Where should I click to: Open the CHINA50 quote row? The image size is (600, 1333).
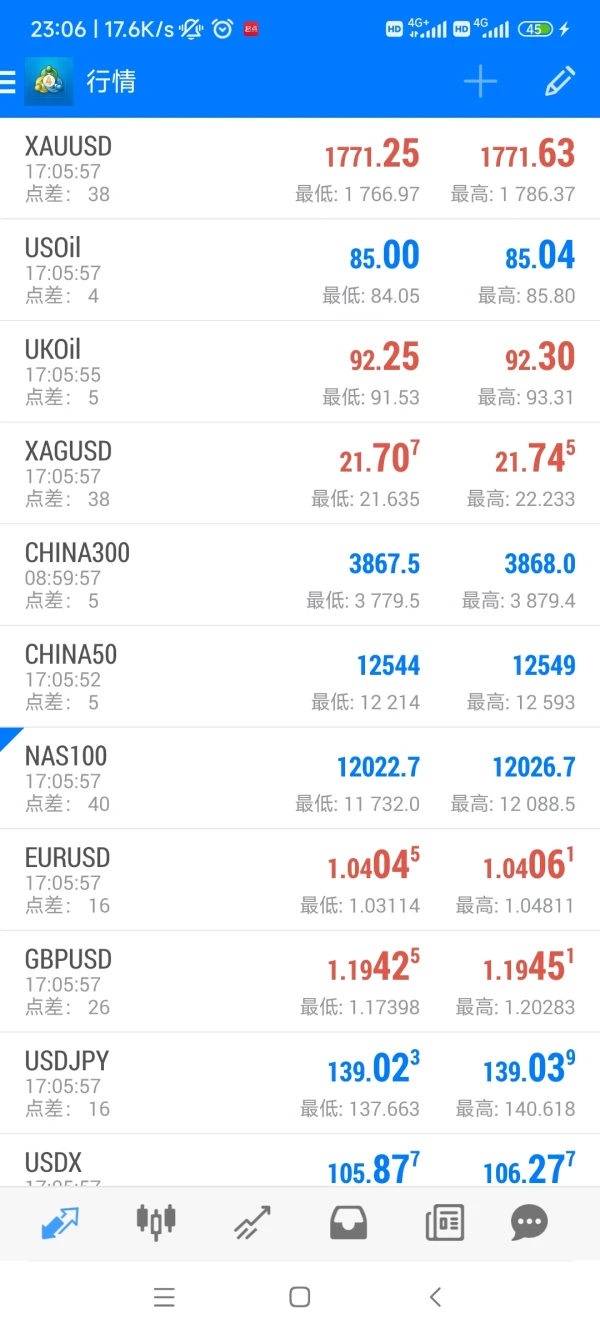(x=300, y=677)
